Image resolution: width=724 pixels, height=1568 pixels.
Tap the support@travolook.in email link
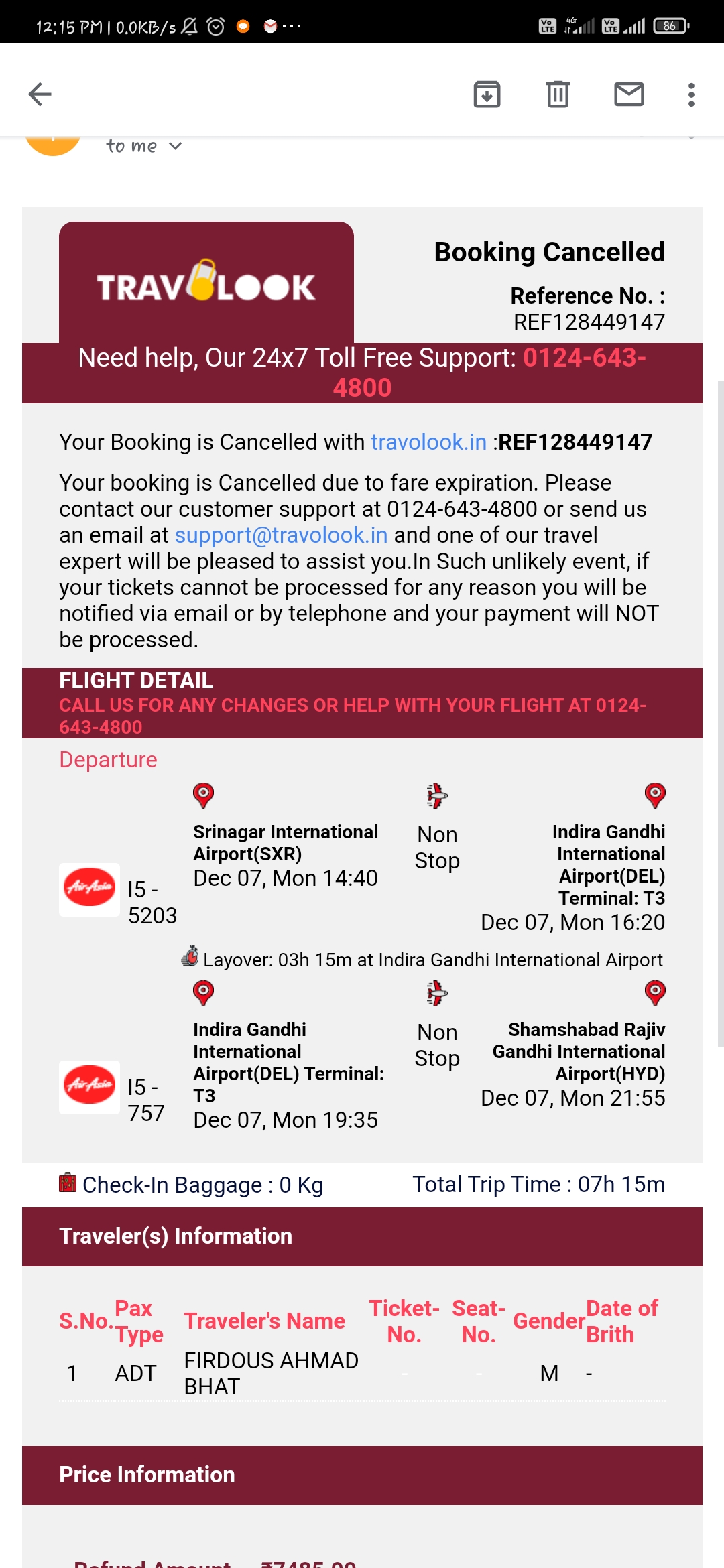click(281, 535)
